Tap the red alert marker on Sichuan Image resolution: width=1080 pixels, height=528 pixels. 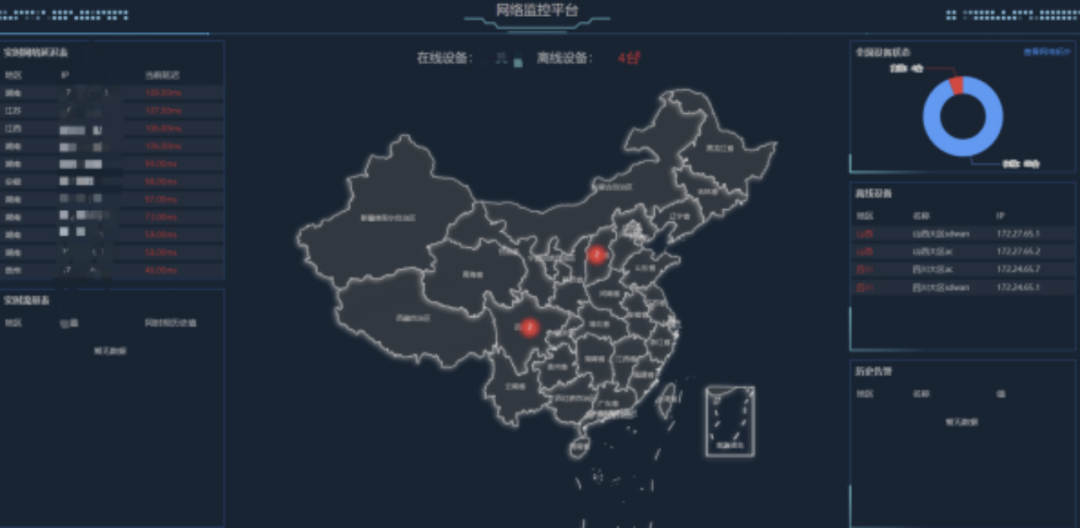coord(529,326)
